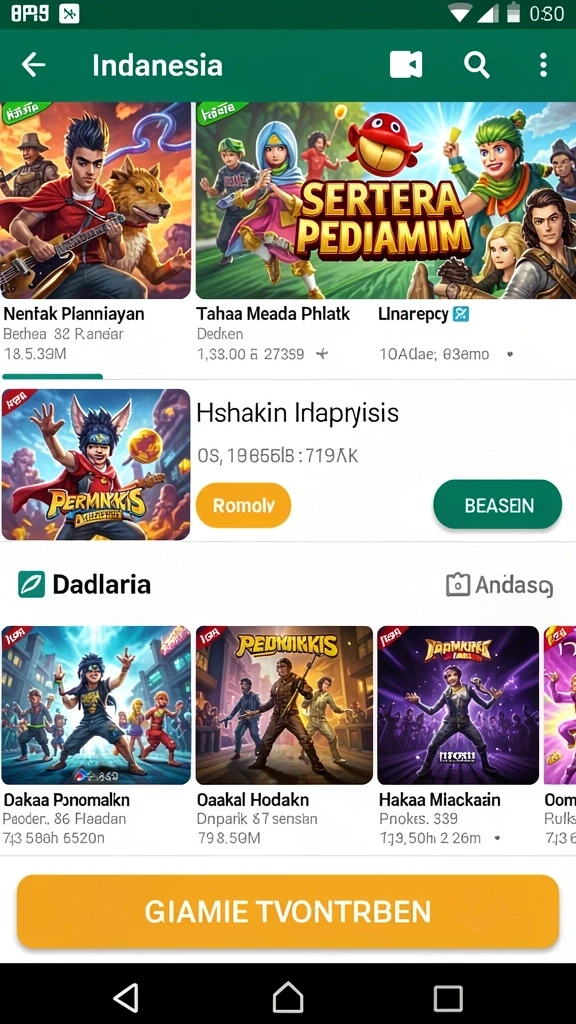Open the three-dot overflow menu

click(543, 65)
